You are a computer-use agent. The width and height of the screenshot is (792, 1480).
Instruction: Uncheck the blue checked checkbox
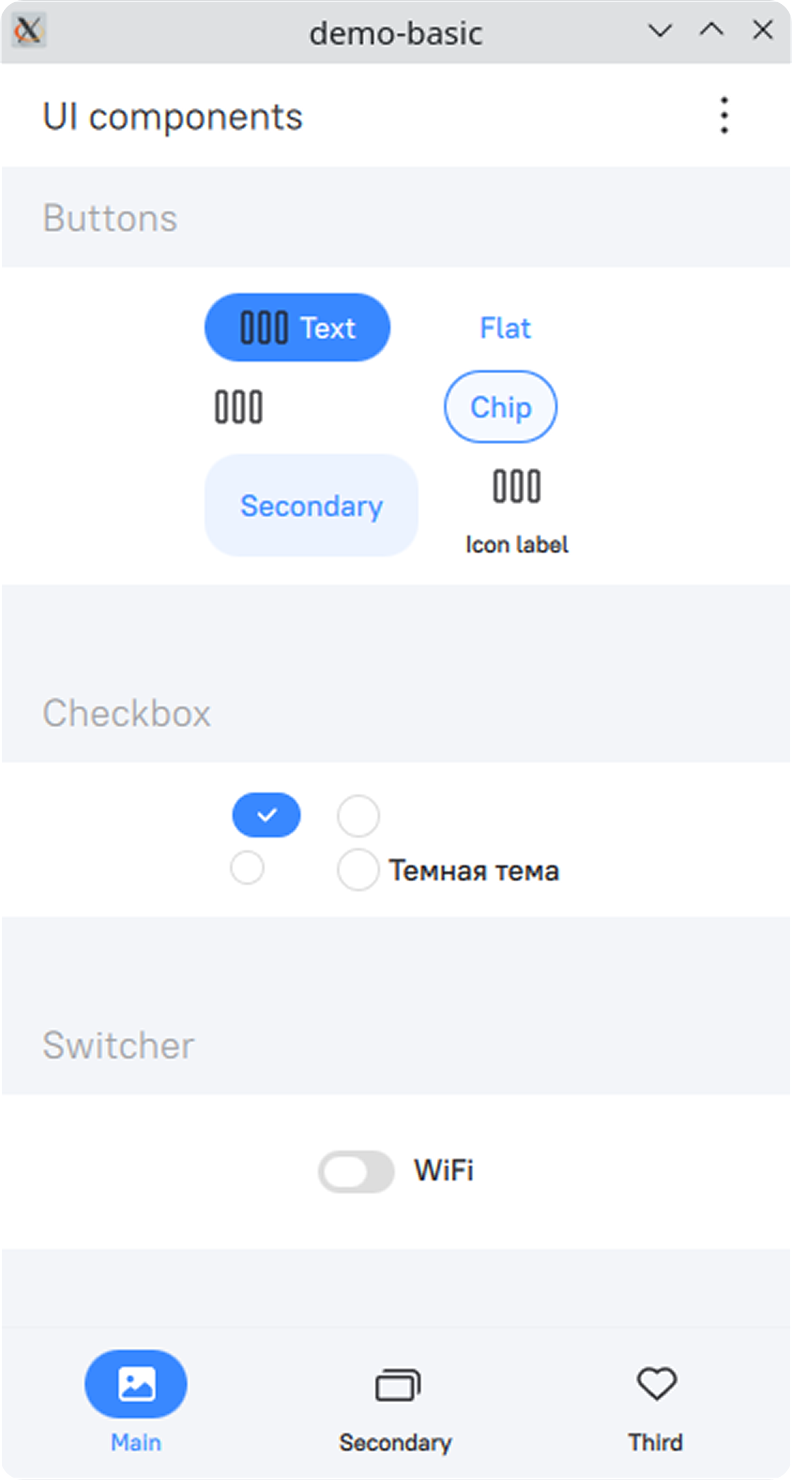pos(266,815)
